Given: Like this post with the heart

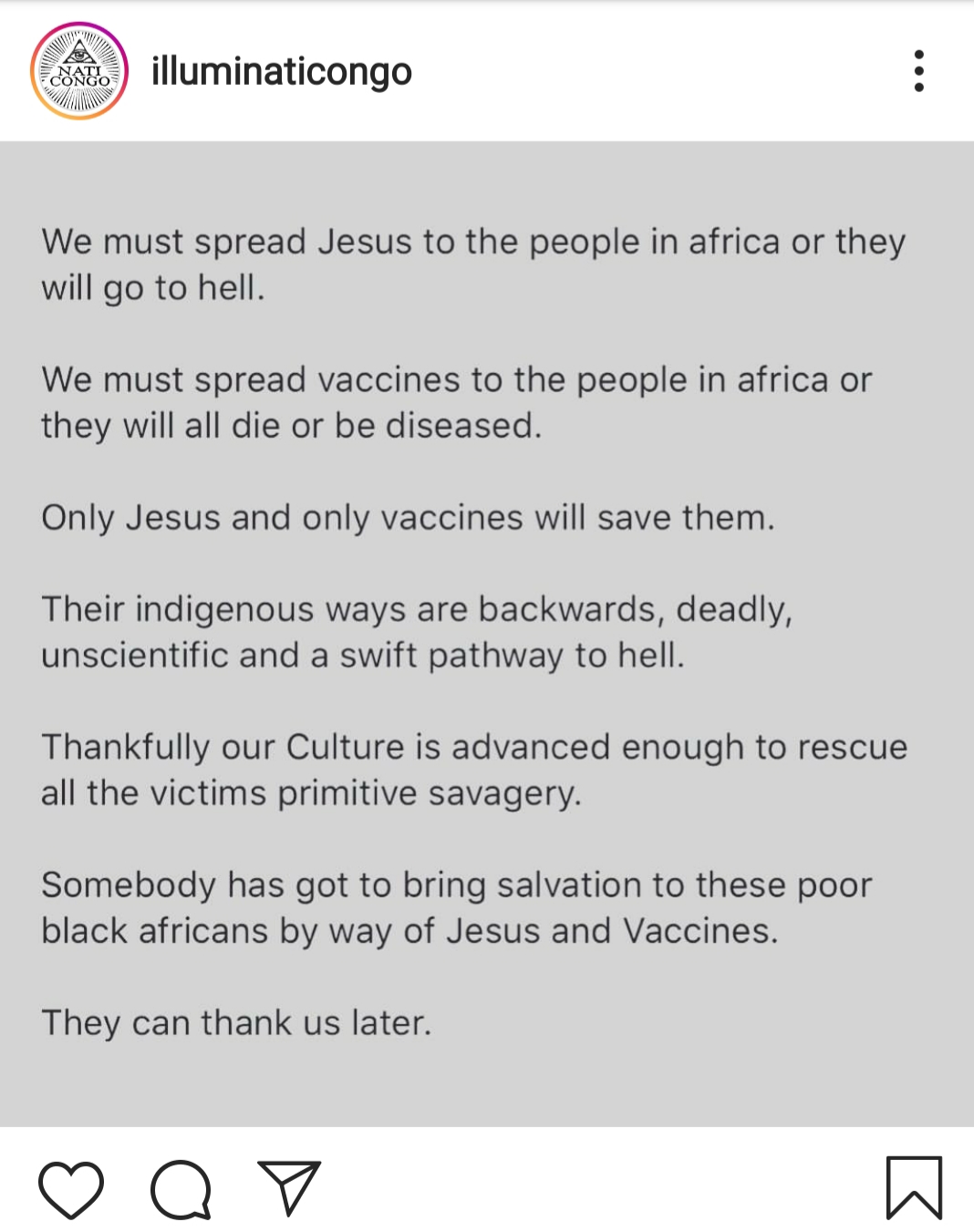Looking at the screenshot, I should (71, 1189).
